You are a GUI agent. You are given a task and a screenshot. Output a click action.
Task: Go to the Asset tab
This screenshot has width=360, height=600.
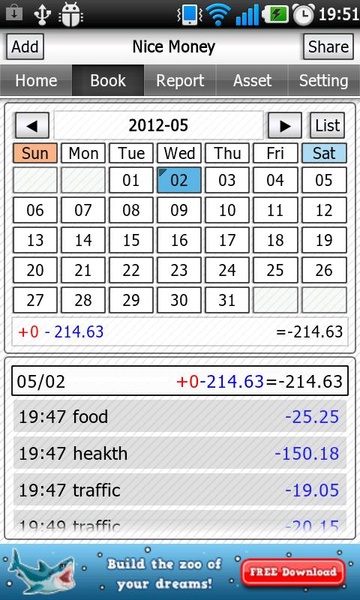pos(252,80)
